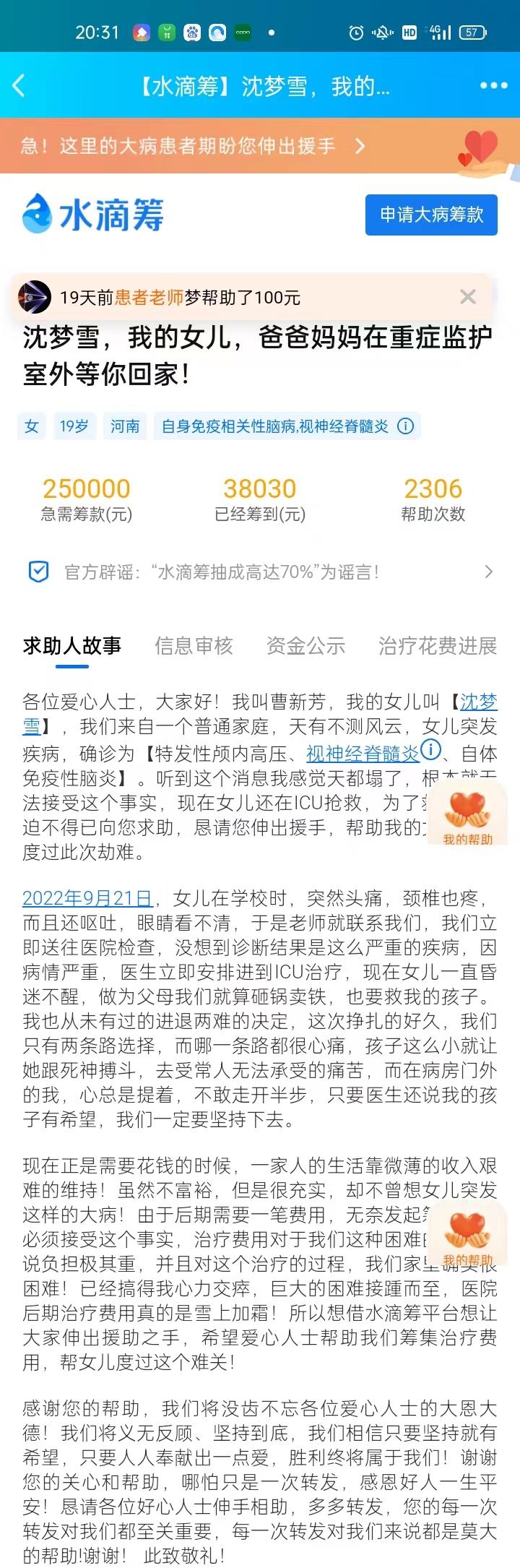Switch to 治疗花费进展 tab
The height and width of the screenshot is (1568, 520).
coord(437,645)
